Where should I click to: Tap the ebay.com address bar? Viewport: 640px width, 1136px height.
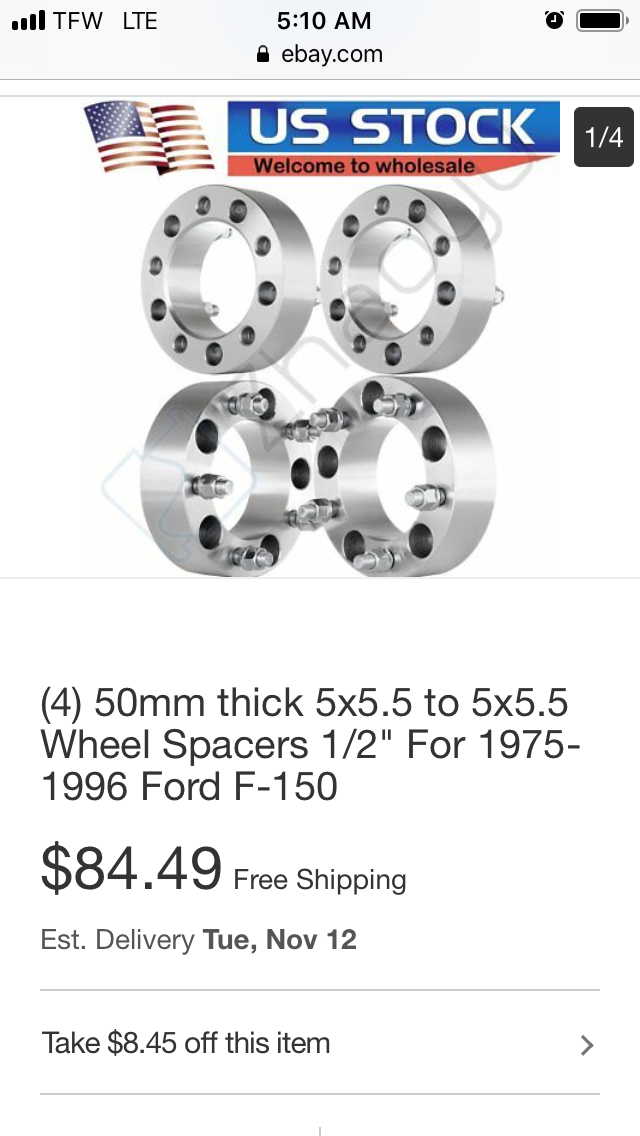[x=320, y=54]
